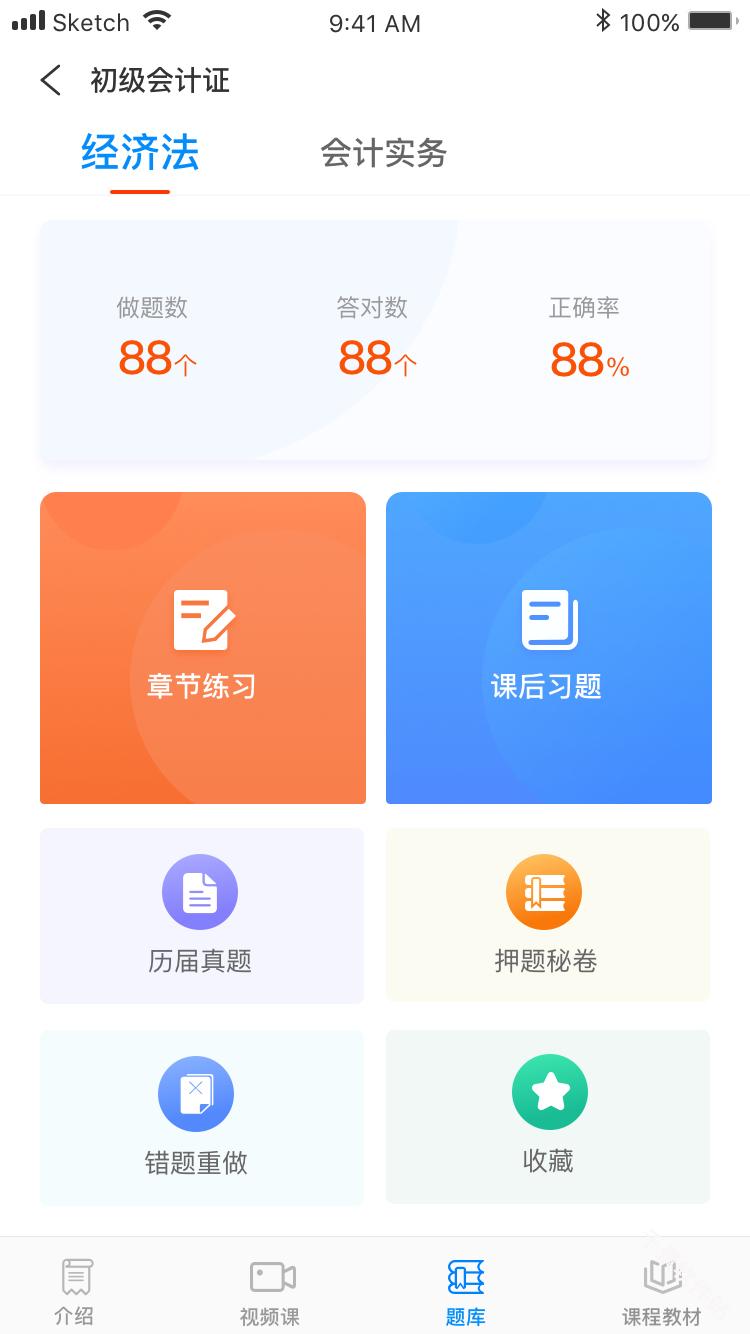This screenshot has width=750, height=1334.
Task: Open the 课后习题 card
Action: coord(548,647)
